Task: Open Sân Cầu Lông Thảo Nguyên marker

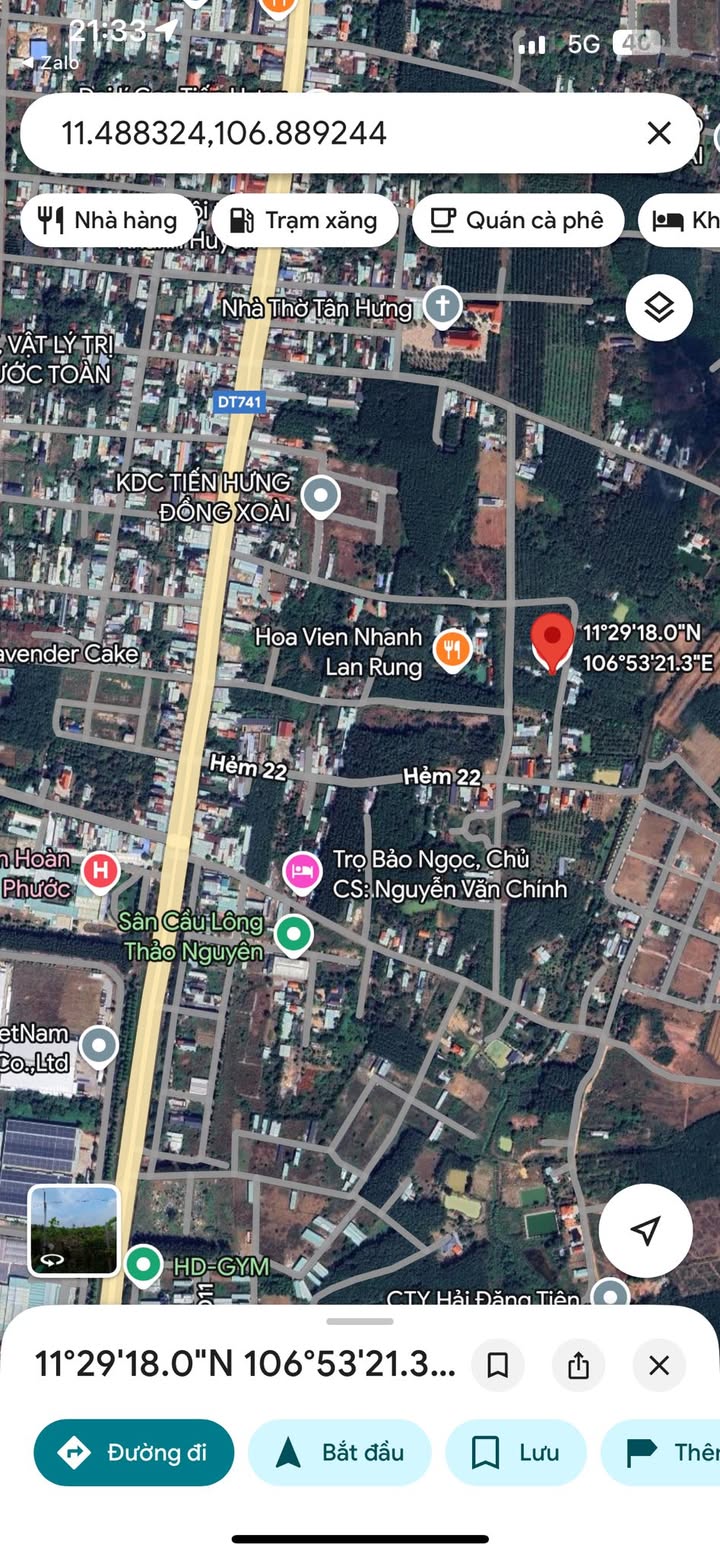Action: click(x=293, y=934)
